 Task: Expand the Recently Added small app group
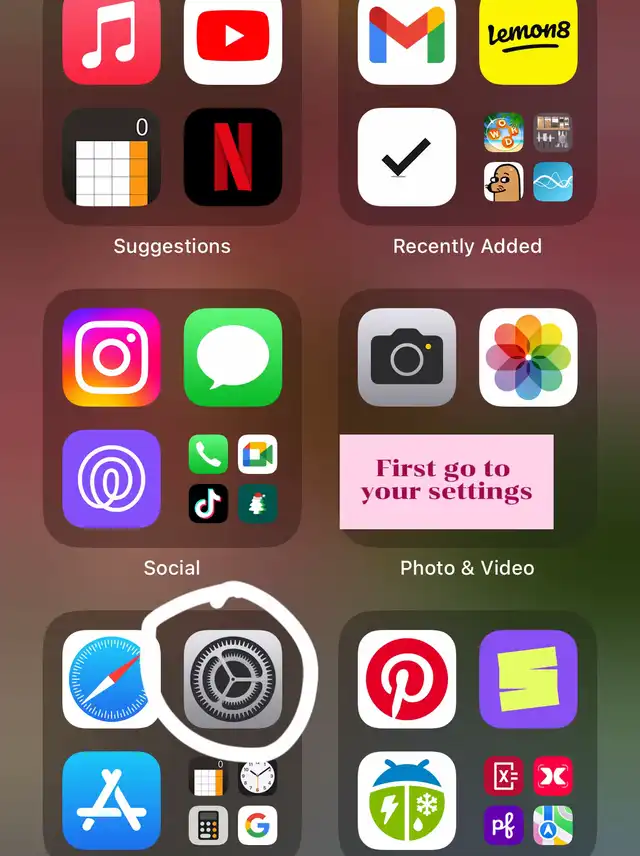528,157
